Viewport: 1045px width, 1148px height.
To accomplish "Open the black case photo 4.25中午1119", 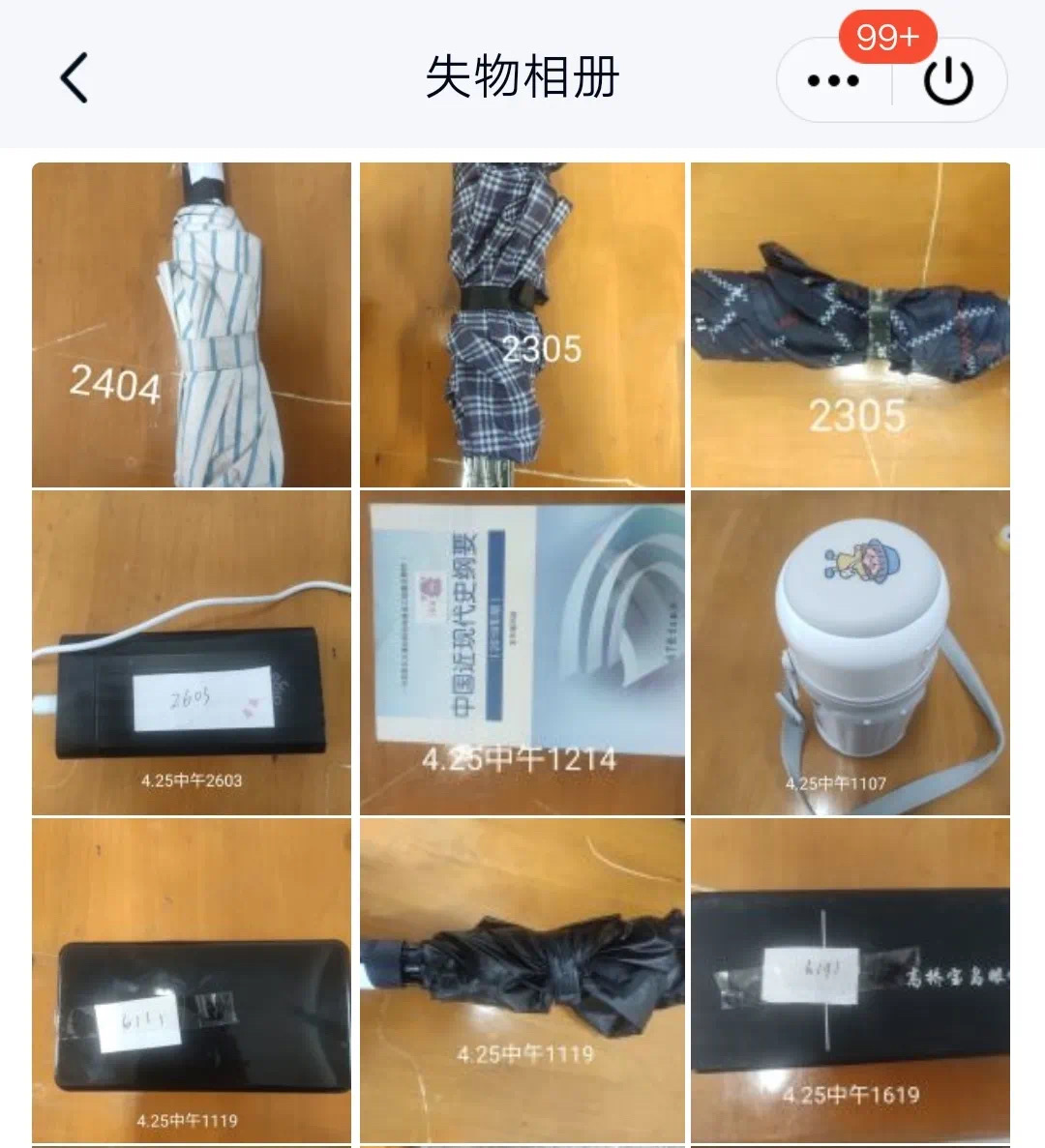I will click(192, 981).
